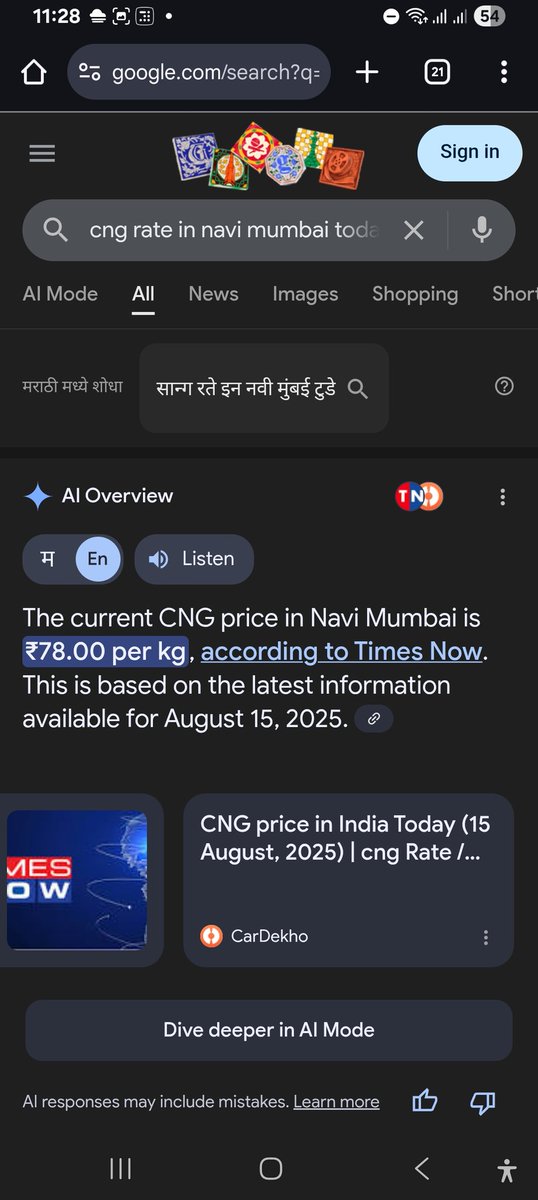This screenshot has height=1200, width=538.
Task: Give thumbs up to AI response
Action: (x=425, y=1101)
